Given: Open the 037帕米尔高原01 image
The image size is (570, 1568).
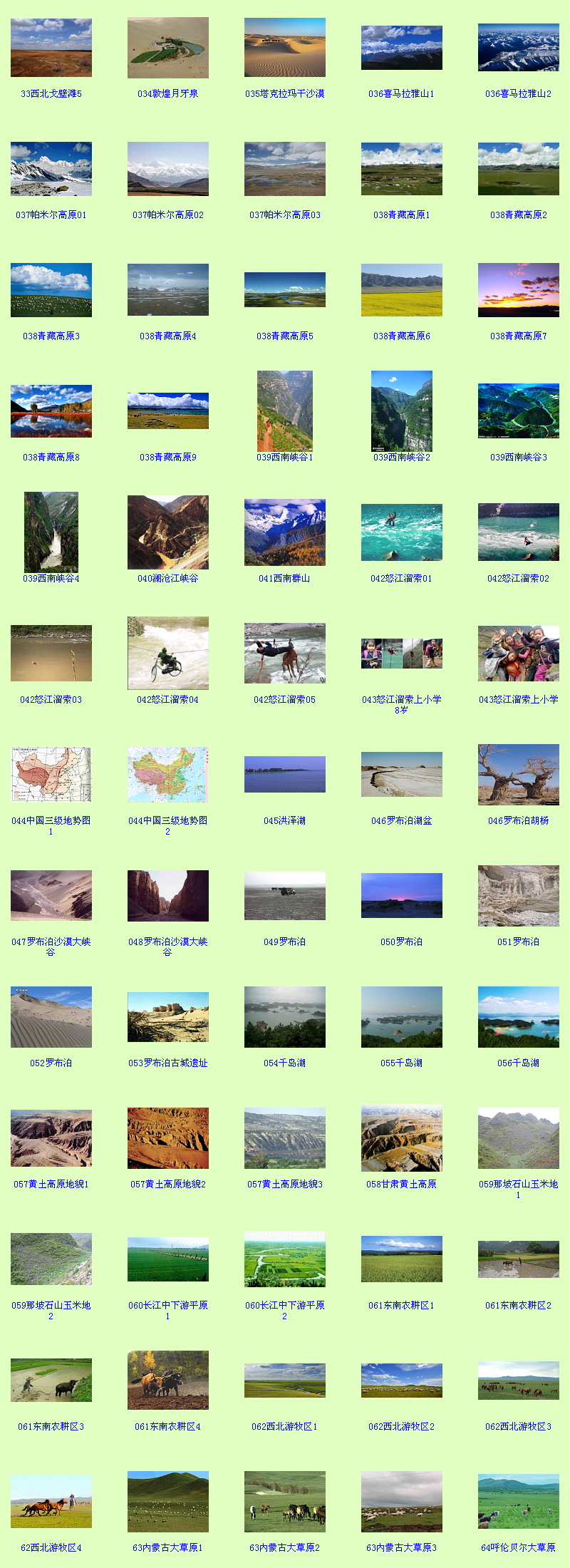Looking at the screenshot, I should point(51,169).
